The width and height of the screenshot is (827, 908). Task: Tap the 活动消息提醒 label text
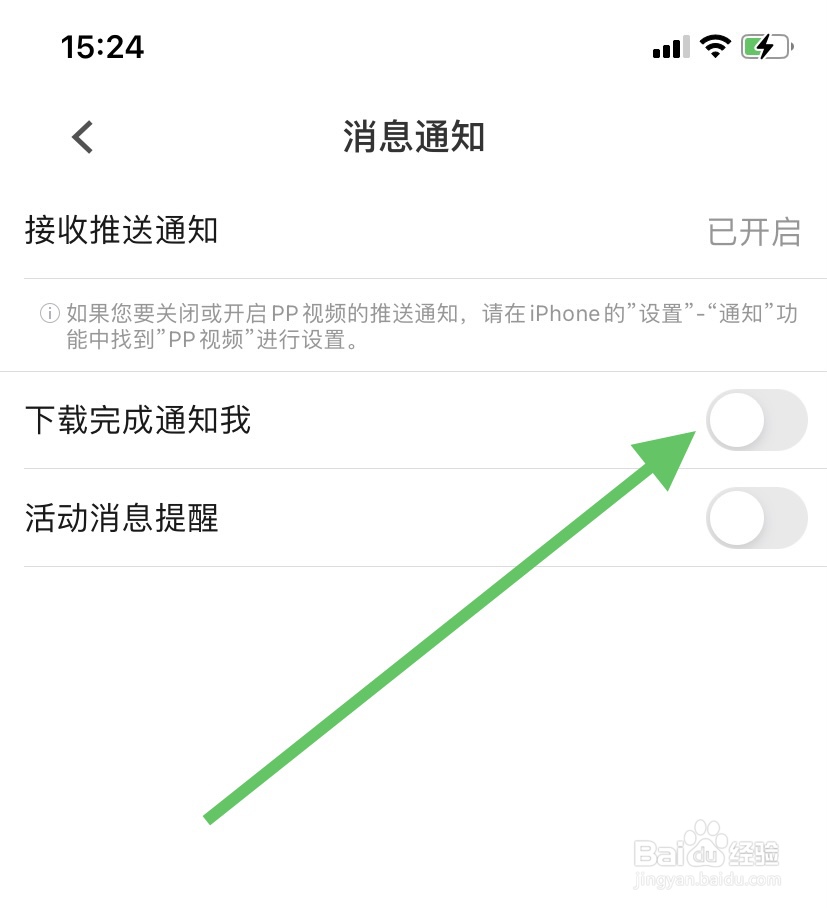pos(120,518)
